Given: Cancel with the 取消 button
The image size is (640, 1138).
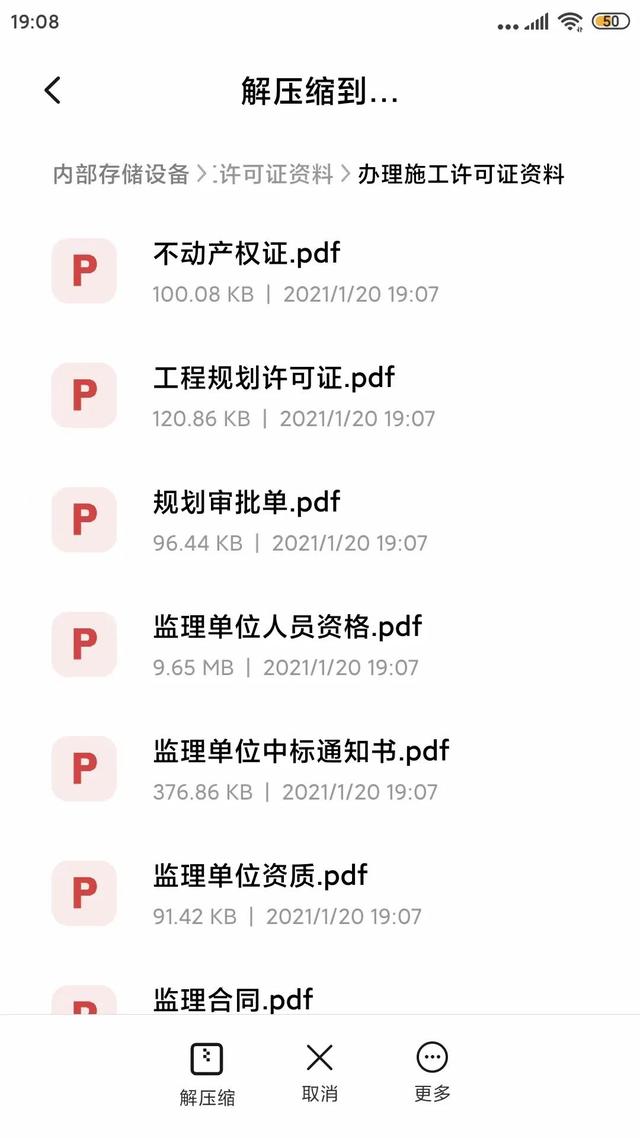Looking at the screenshot, I should tap(319, 1071).
